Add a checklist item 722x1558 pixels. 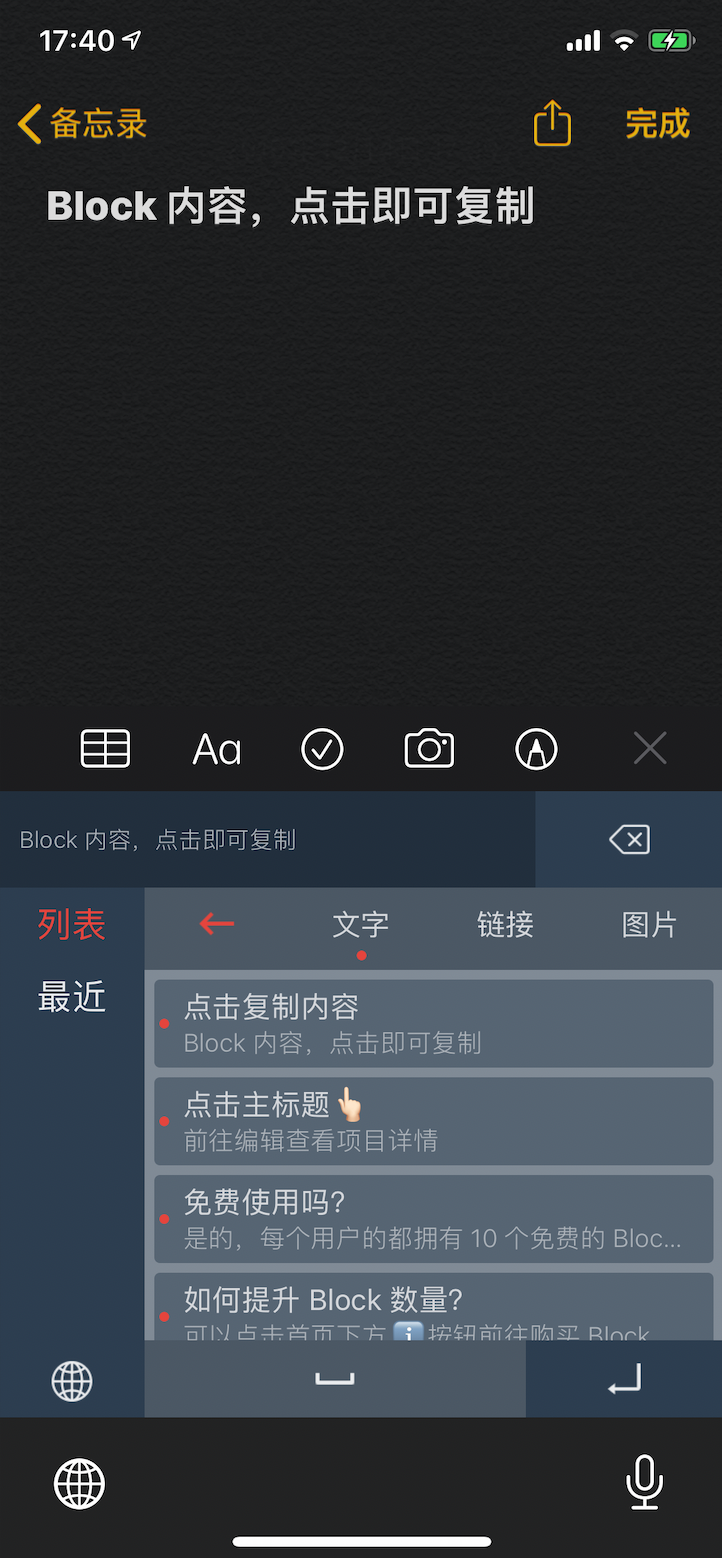coord(322,749)
